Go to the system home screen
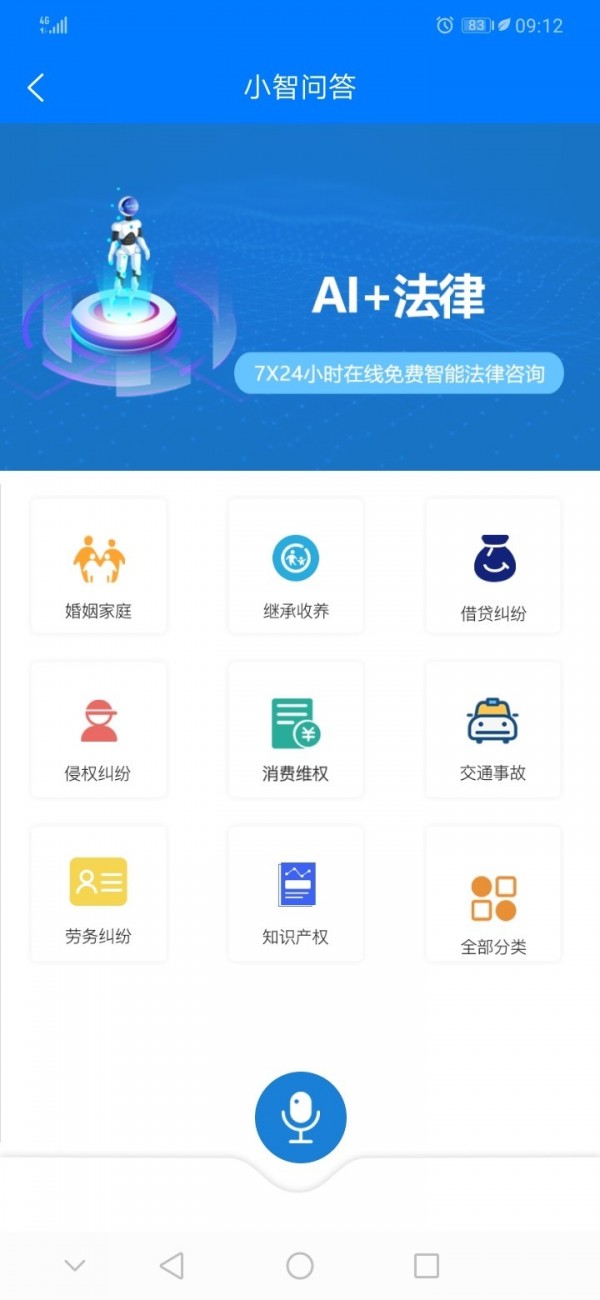 point(300,1266)
